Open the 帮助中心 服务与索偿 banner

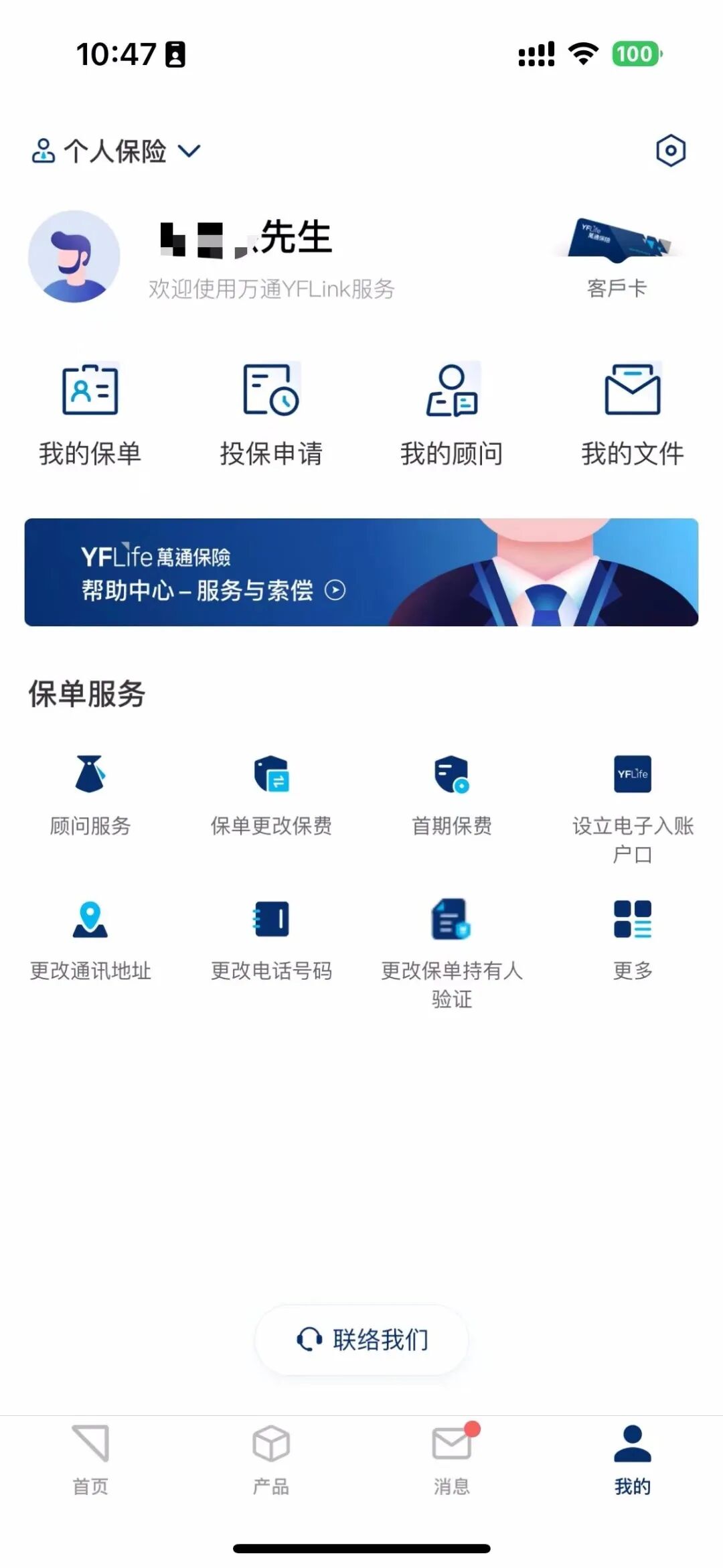point(361,572)
